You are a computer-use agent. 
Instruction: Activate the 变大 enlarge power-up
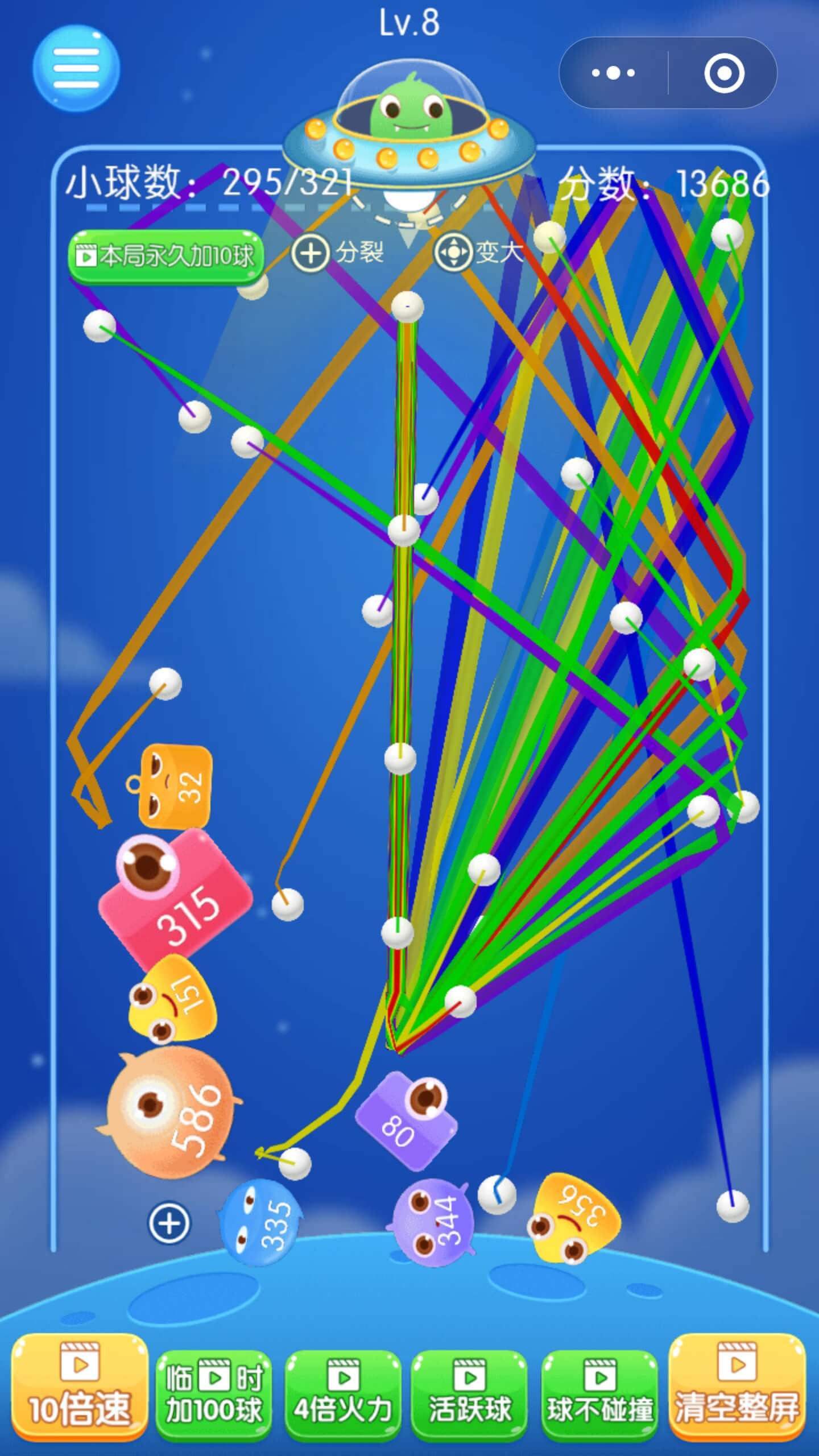[x=479, y=252]
